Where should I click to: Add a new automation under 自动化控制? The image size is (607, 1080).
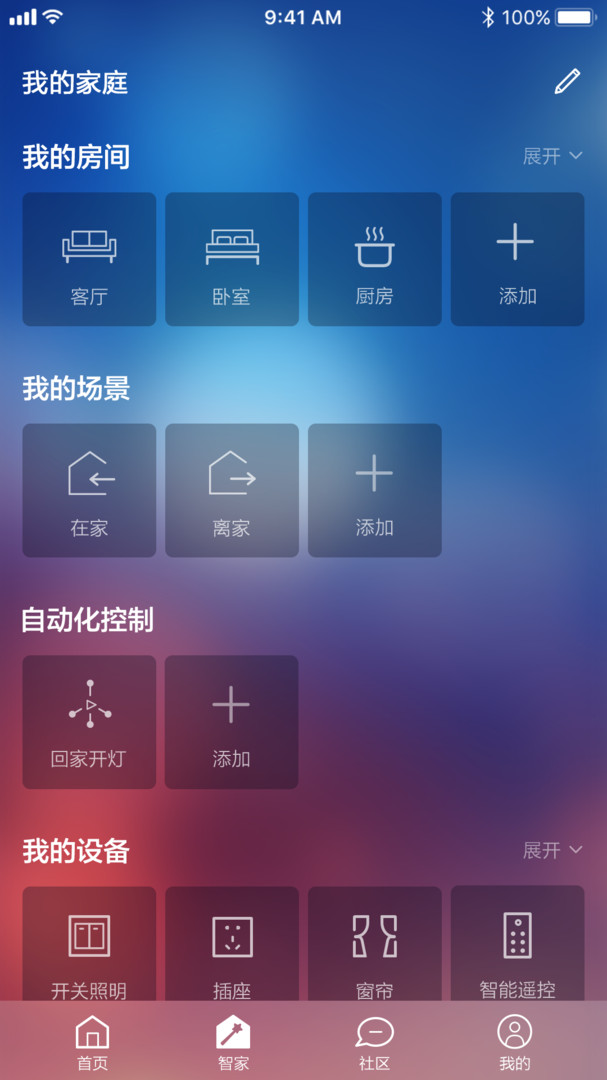(232, 721)
